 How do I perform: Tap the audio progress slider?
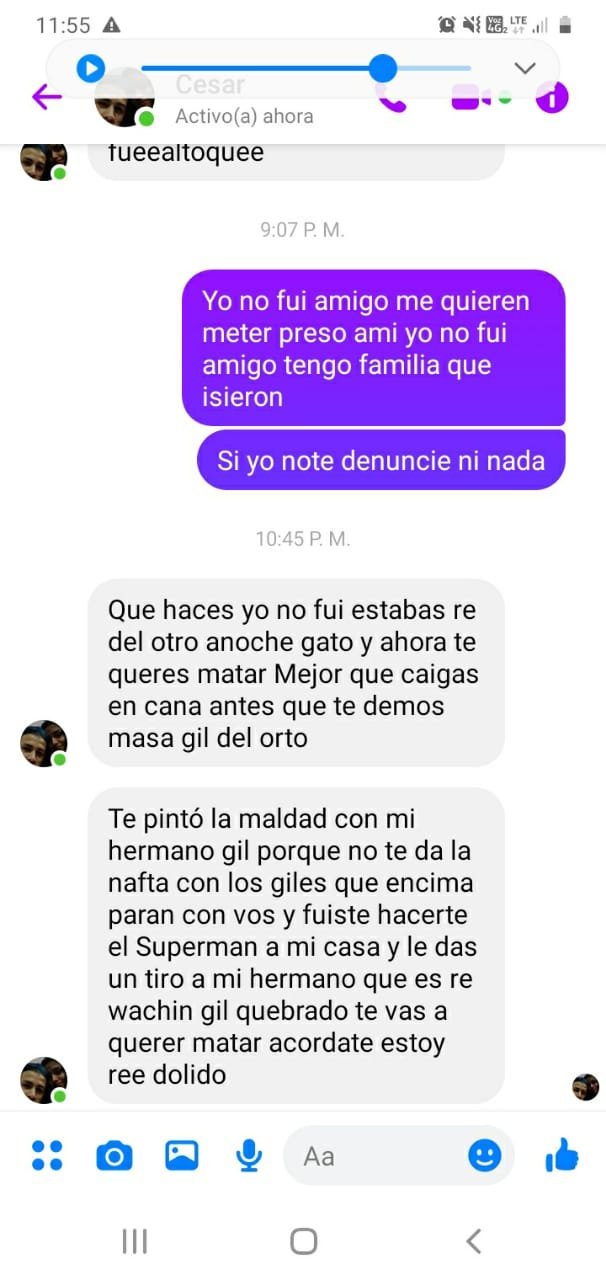pos(306,68)
